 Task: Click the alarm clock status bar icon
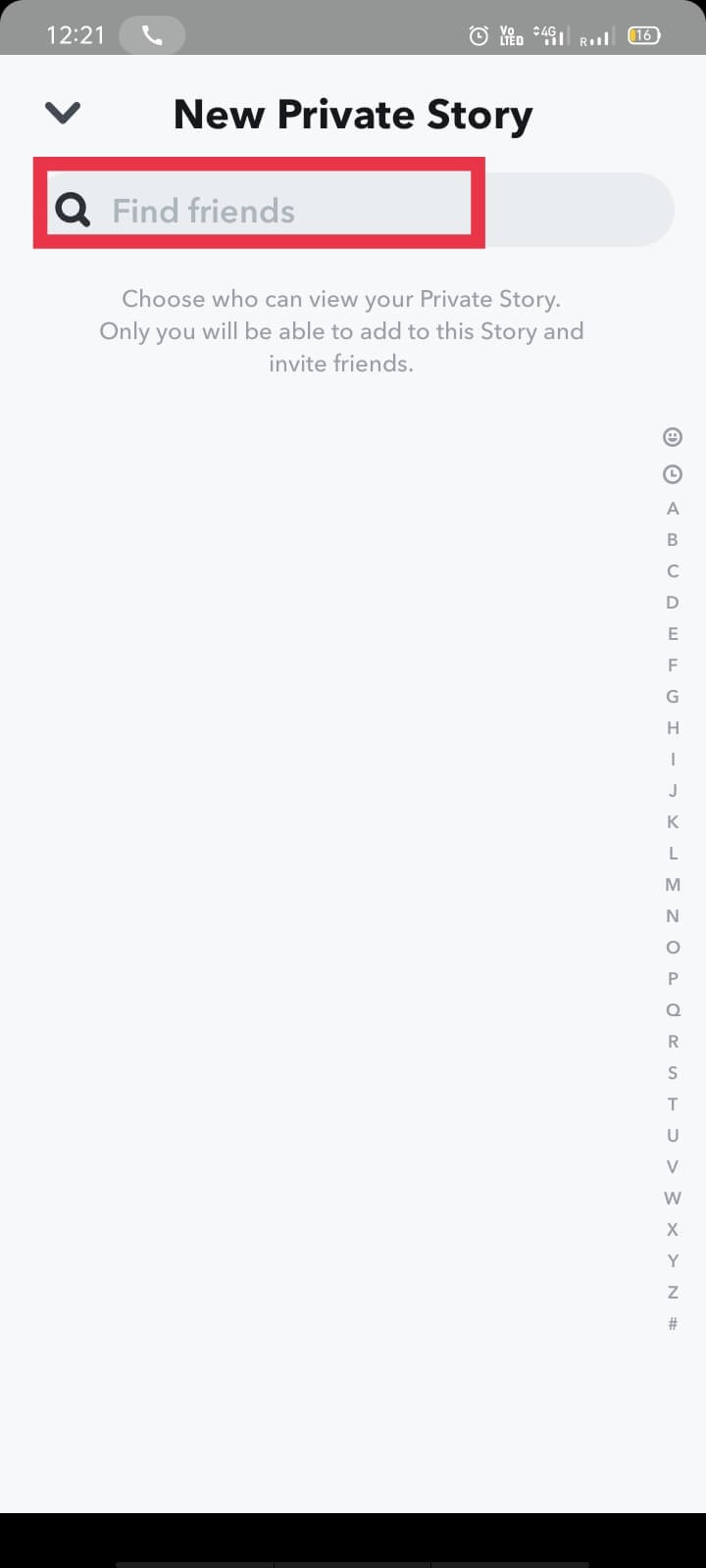point(479,34)
